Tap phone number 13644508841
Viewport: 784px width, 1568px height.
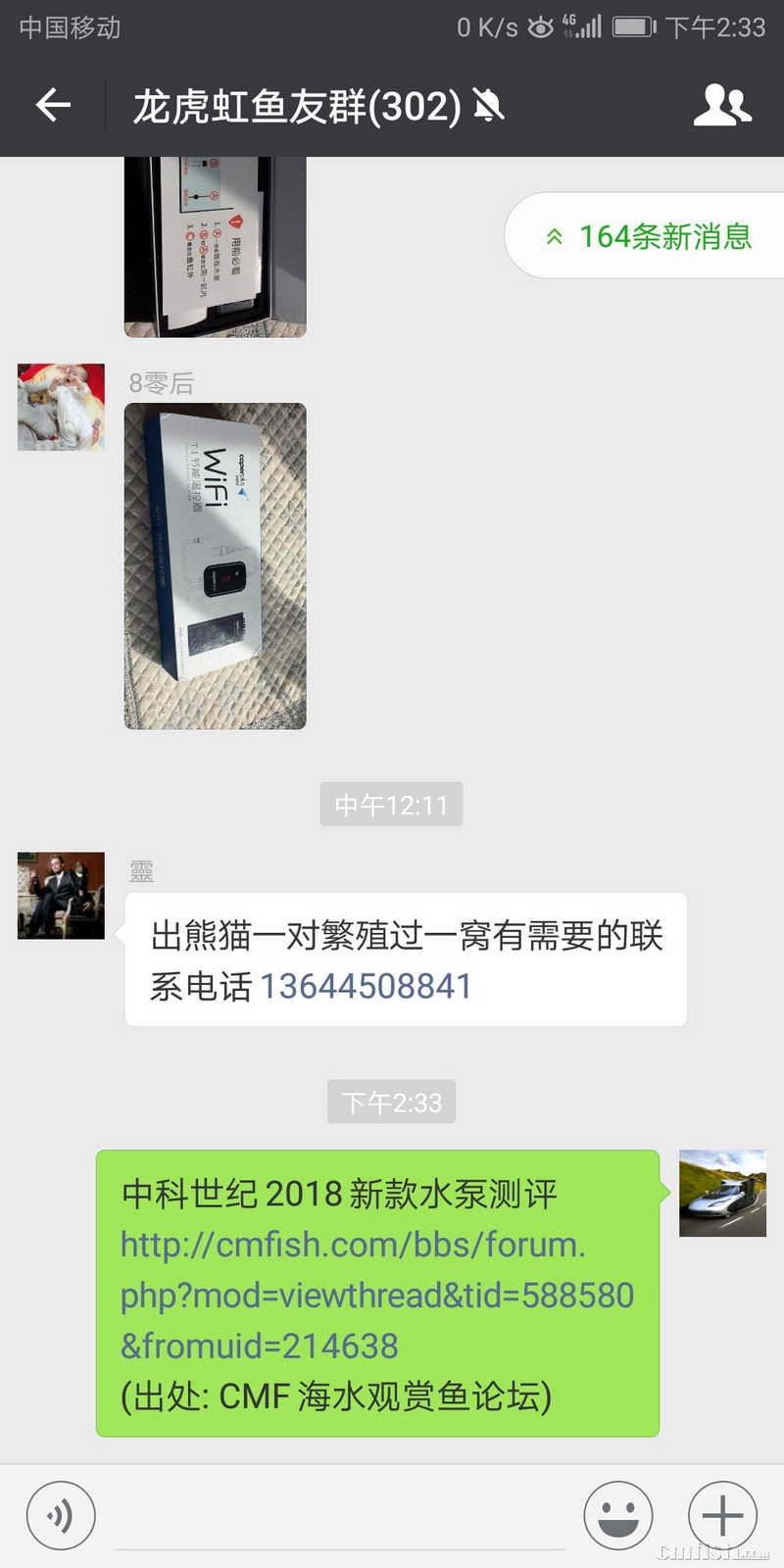(x=366, y=986)
